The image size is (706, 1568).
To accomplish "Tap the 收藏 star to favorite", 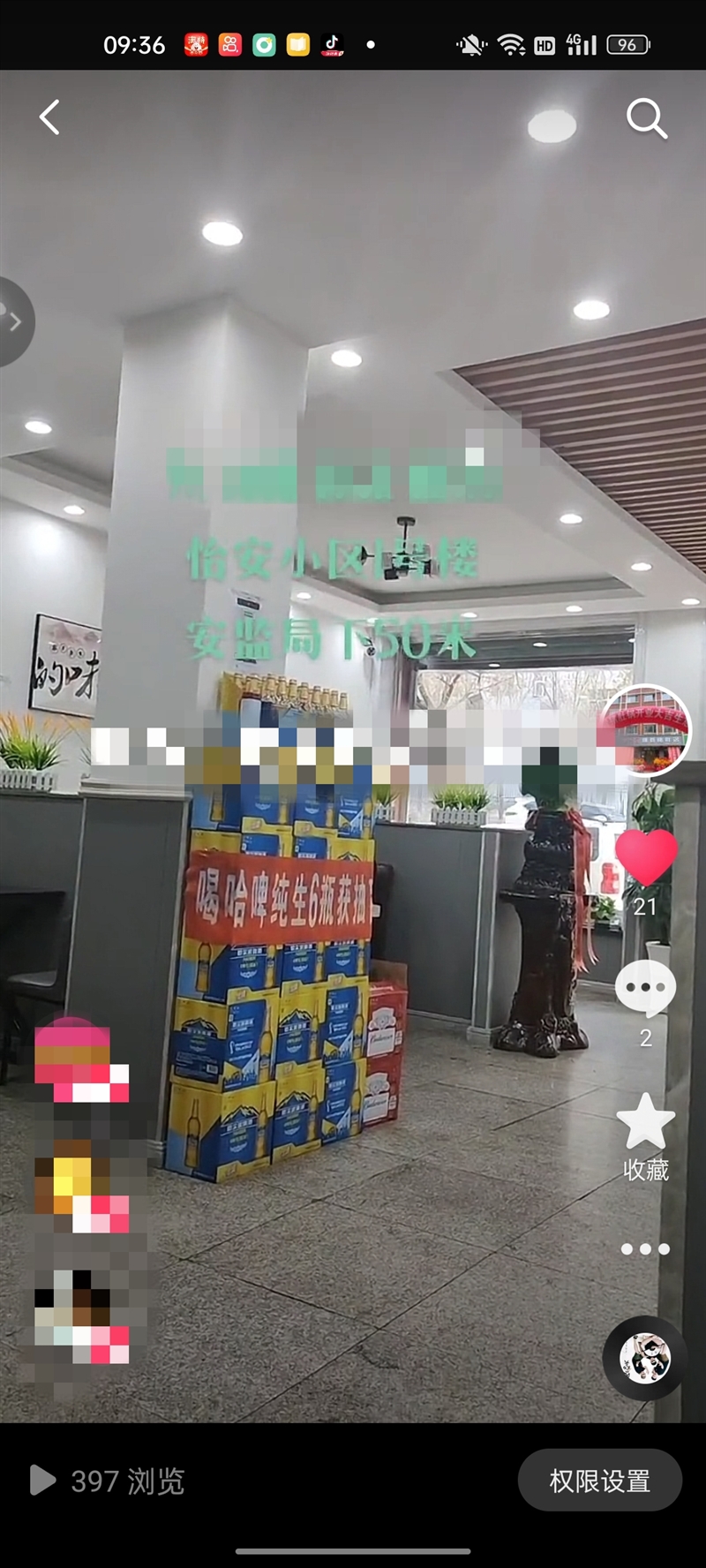I will pyautogui.click(x=646, y=1121).
